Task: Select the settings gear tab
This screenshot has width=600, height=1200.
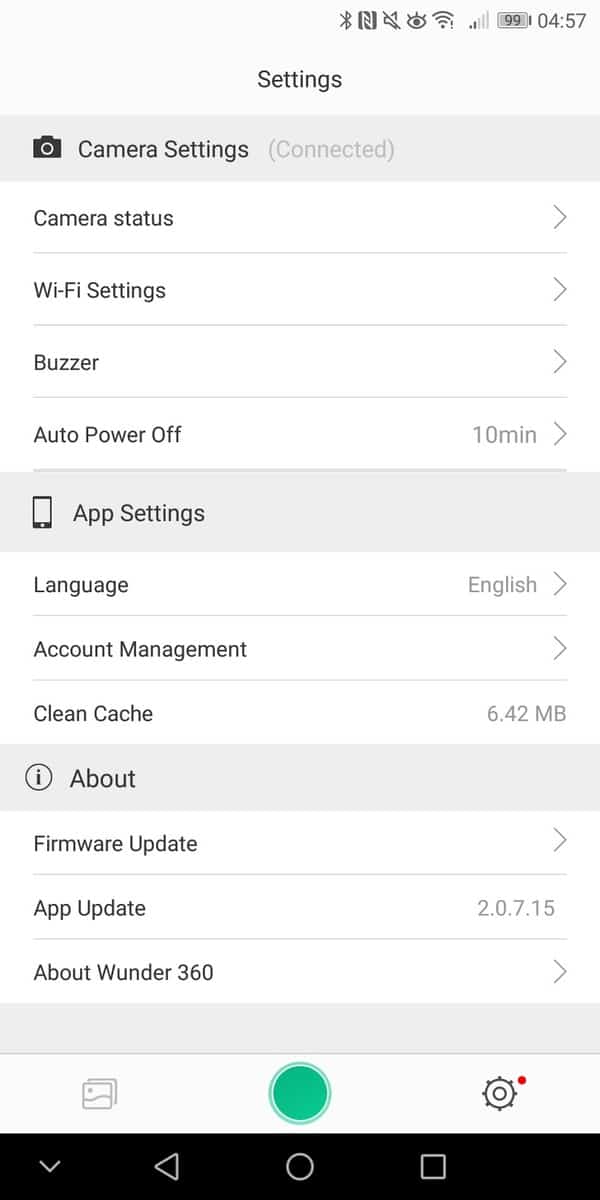Action: (x=499, y=1094)
